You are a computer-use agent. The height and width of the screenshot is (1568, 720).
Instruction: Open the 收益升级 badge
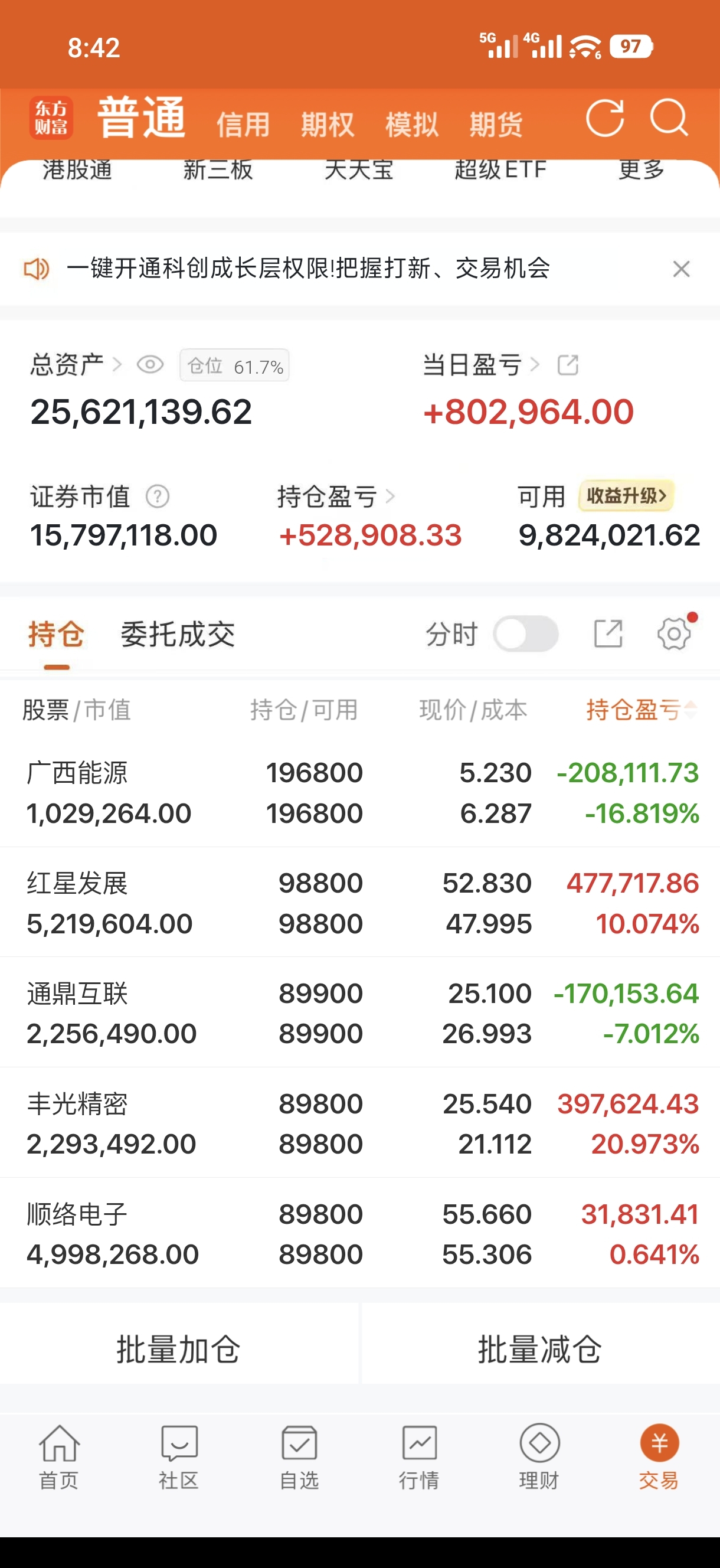pyautogui.click(x=626, y=495)
